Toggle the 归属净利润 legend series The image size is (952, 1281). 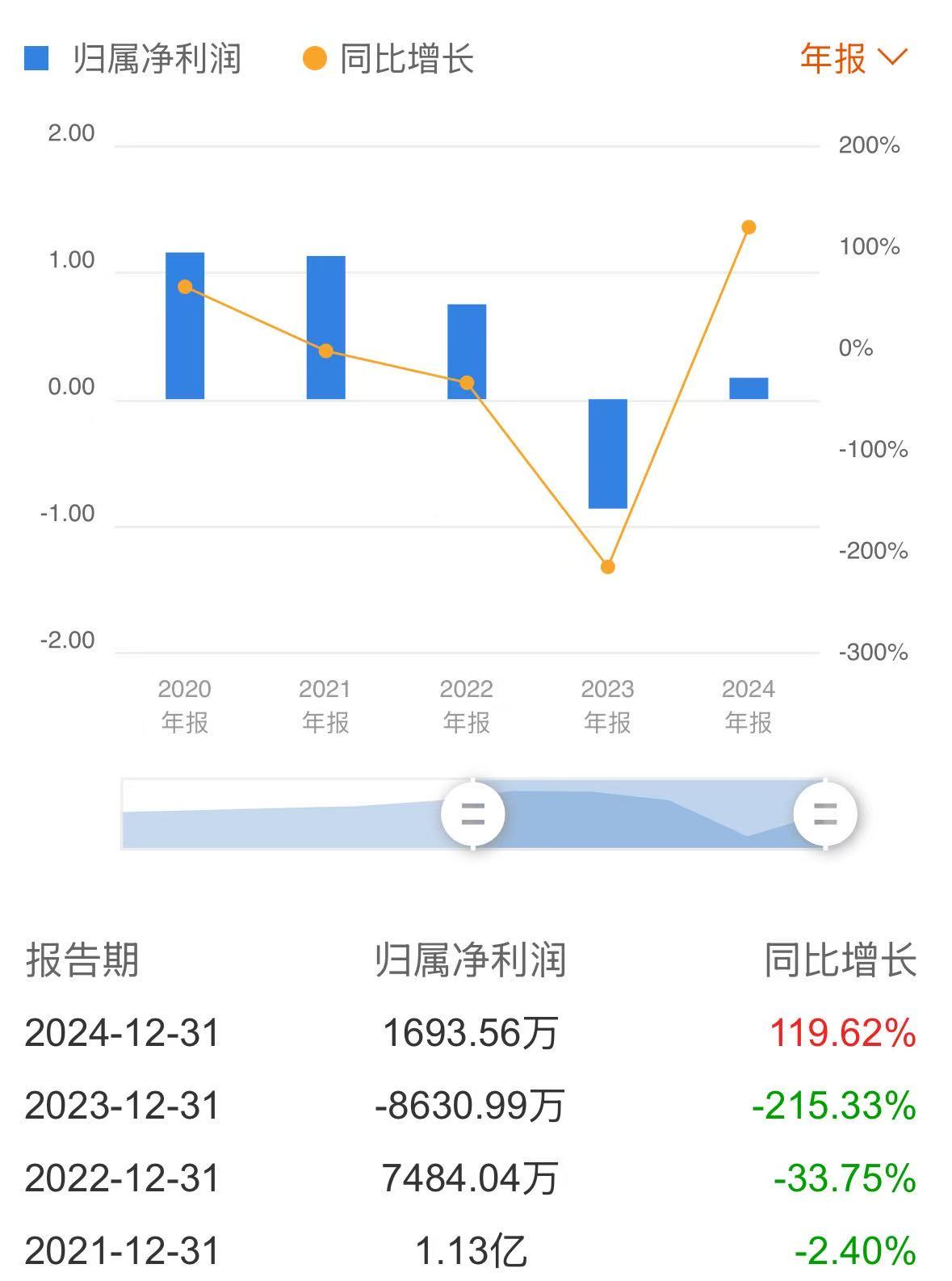tap(133, 59)
